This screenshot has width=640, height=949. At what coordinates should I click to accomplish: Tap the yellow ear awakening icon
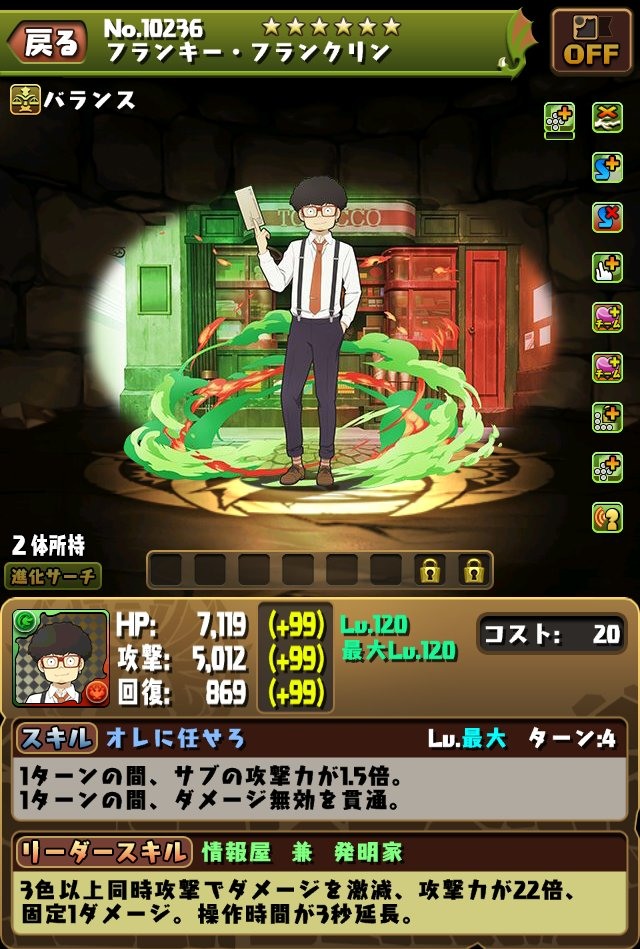[x=607, y=515]
